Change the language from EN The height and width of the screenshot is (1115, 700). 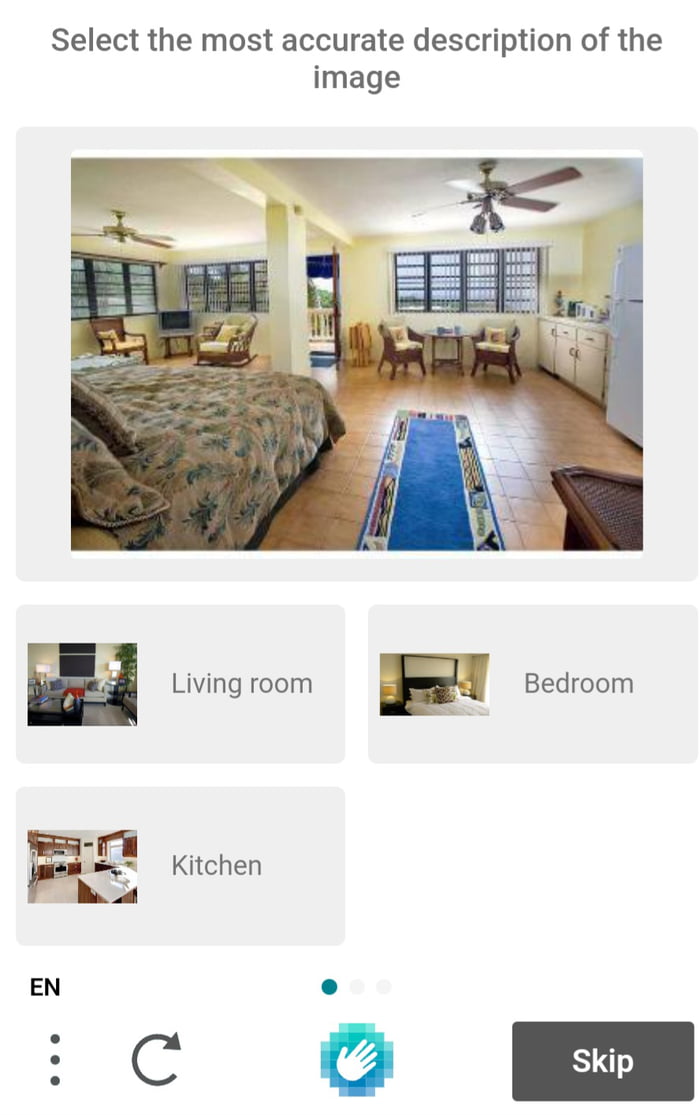(x=45, y=988)
